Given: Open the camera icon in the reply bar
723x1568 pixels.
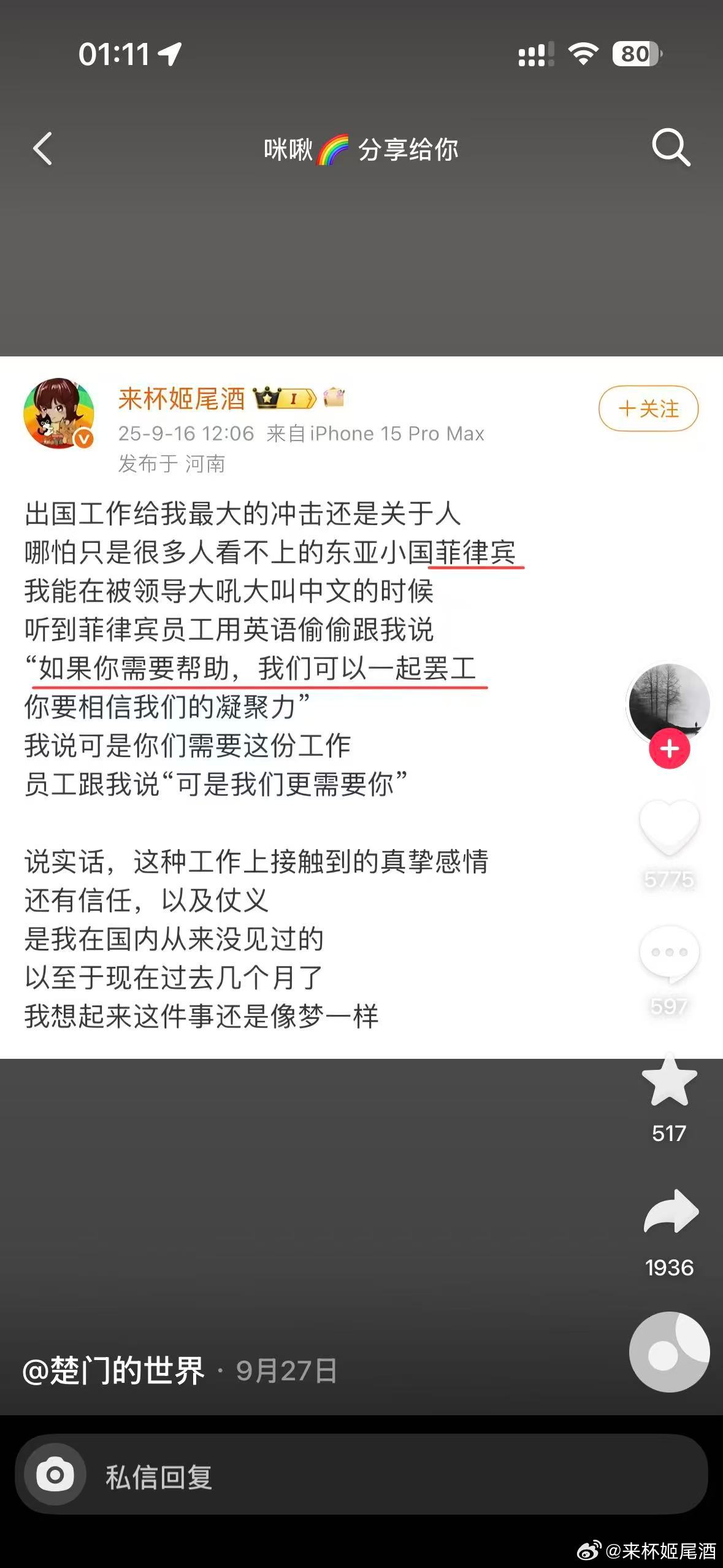Looking at the screenshot, I should pyautogui.click(x=55, y=1475).
